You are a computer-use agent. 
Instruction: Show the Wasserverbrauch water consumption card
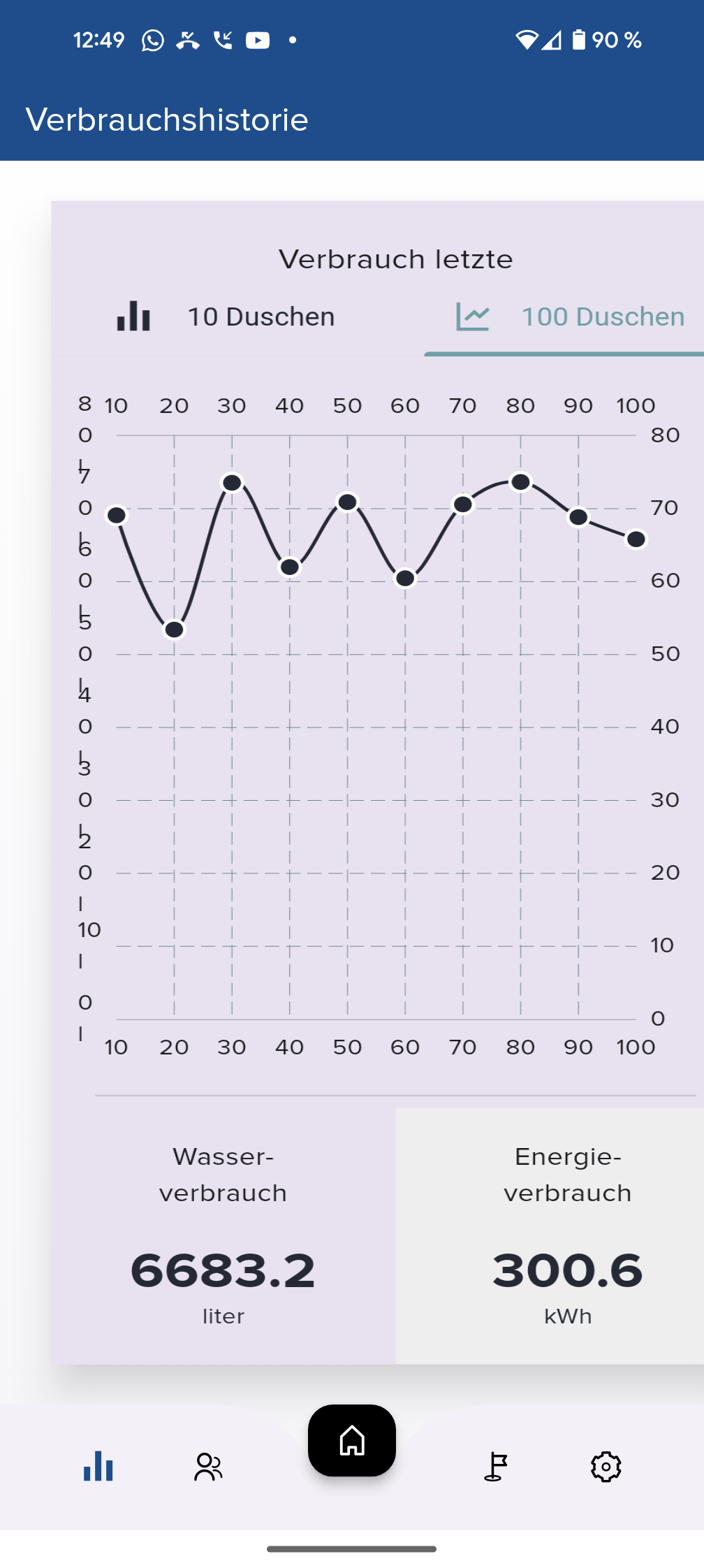click(223, 1235)
